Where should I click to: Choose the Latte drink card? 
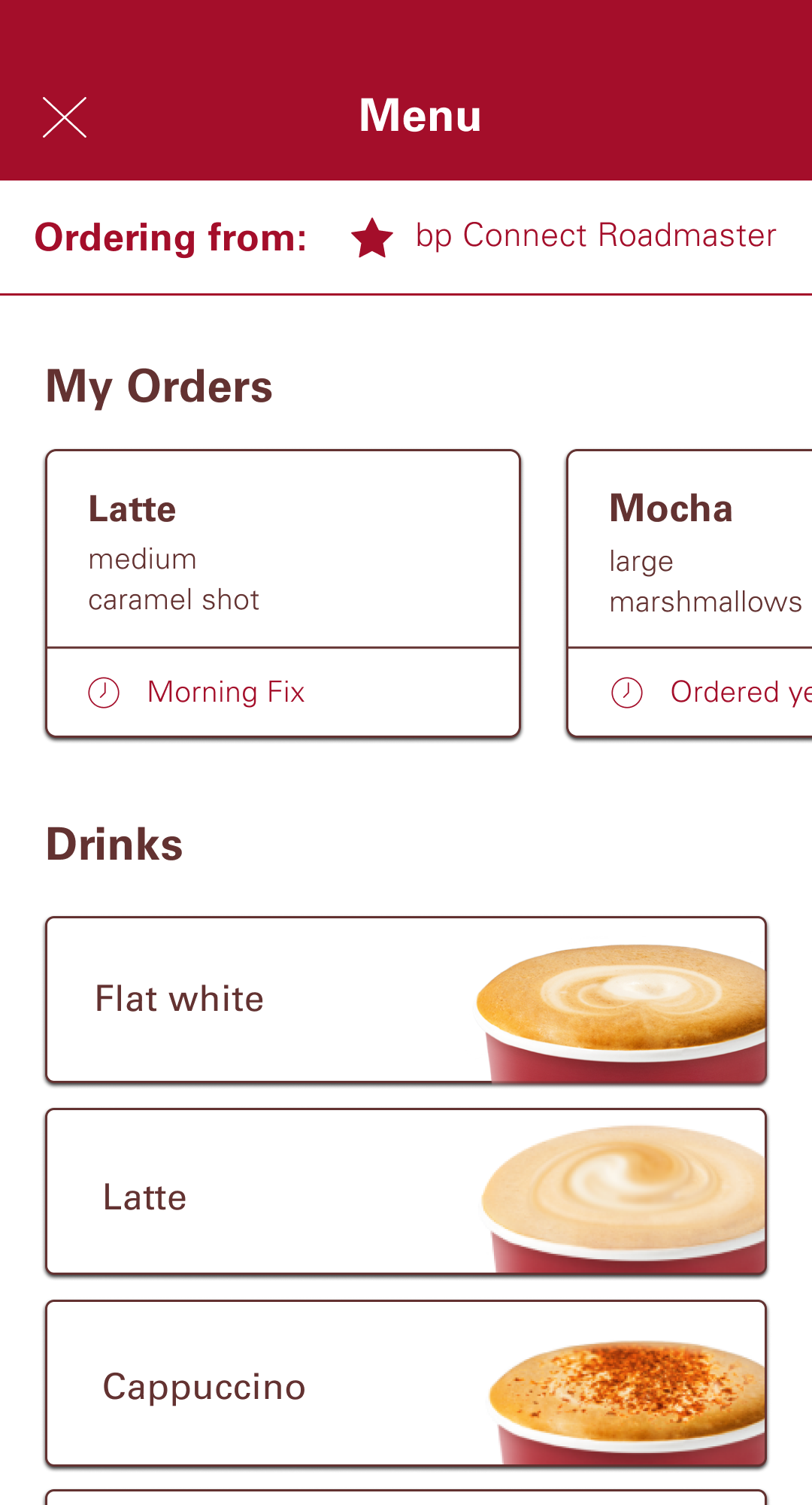click(406, 1191)
